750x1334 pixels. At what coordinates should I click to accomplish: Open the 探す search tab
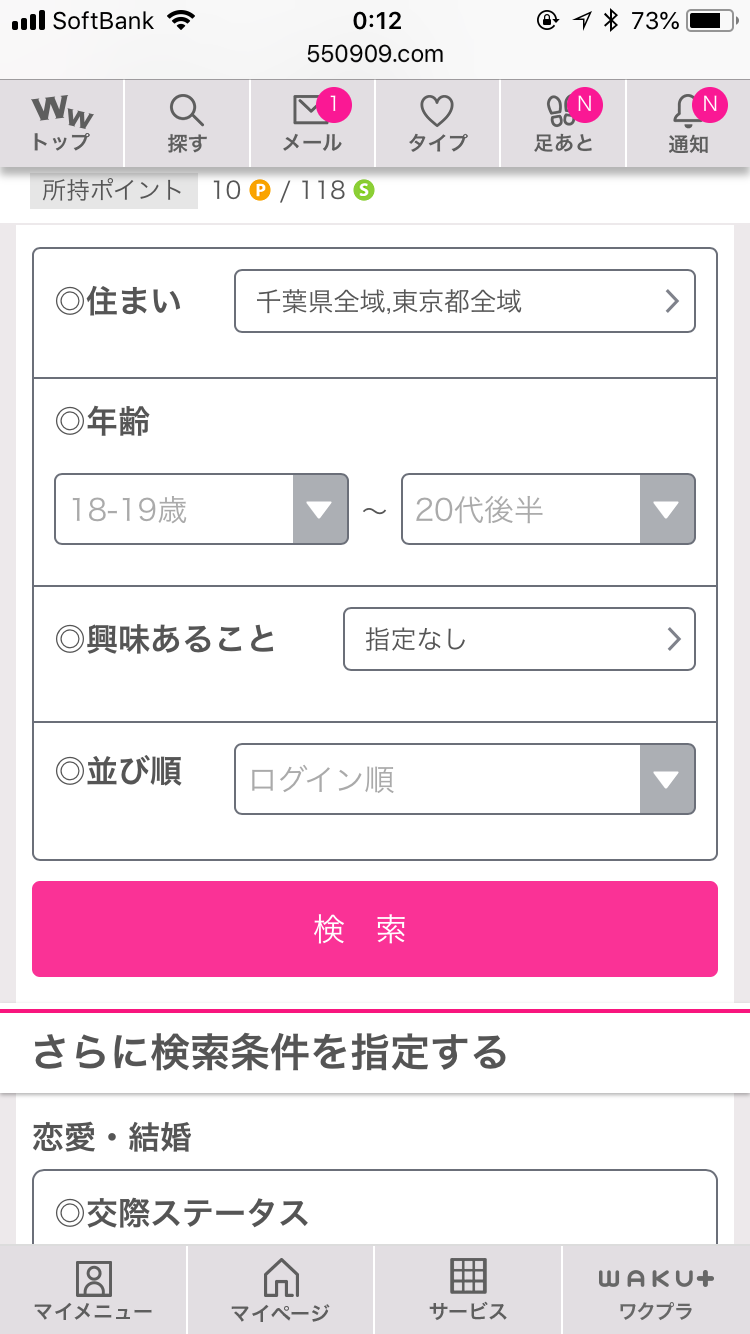pos(186,123)
